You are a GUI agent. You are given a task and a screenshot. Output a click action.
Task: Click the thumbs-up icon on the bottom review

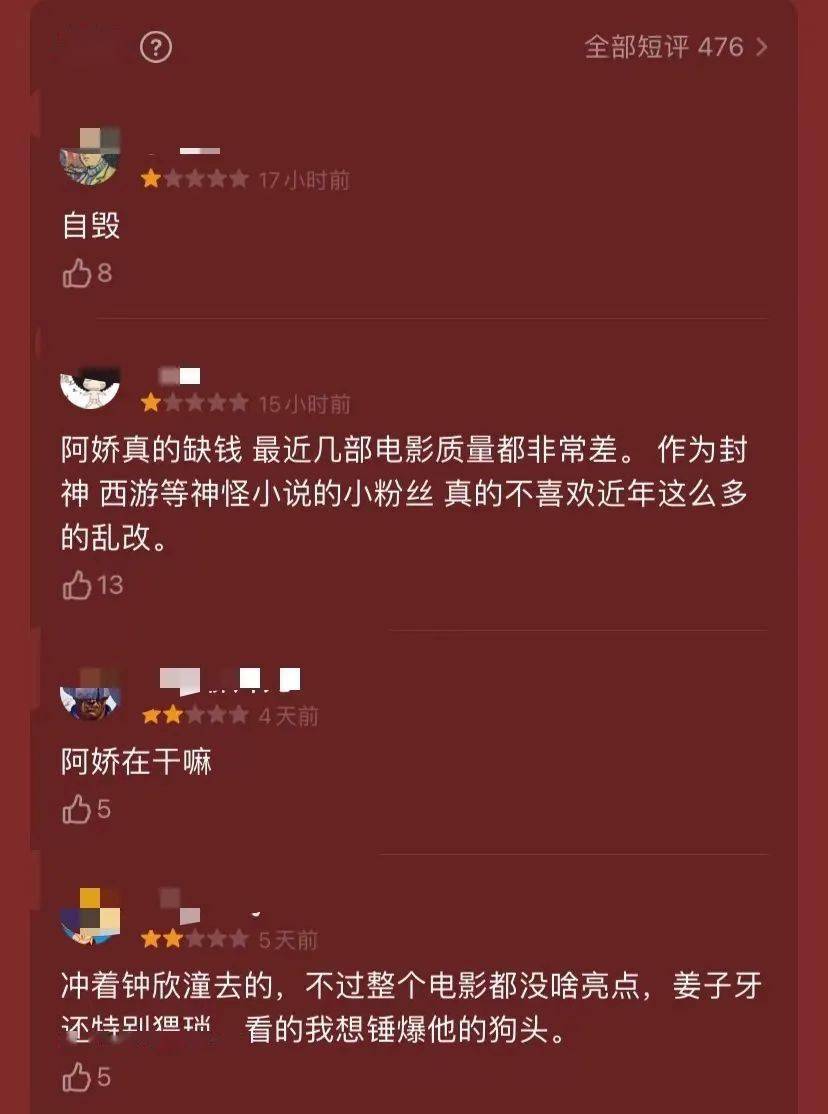pyautogui.click(x=78, y=1080)
